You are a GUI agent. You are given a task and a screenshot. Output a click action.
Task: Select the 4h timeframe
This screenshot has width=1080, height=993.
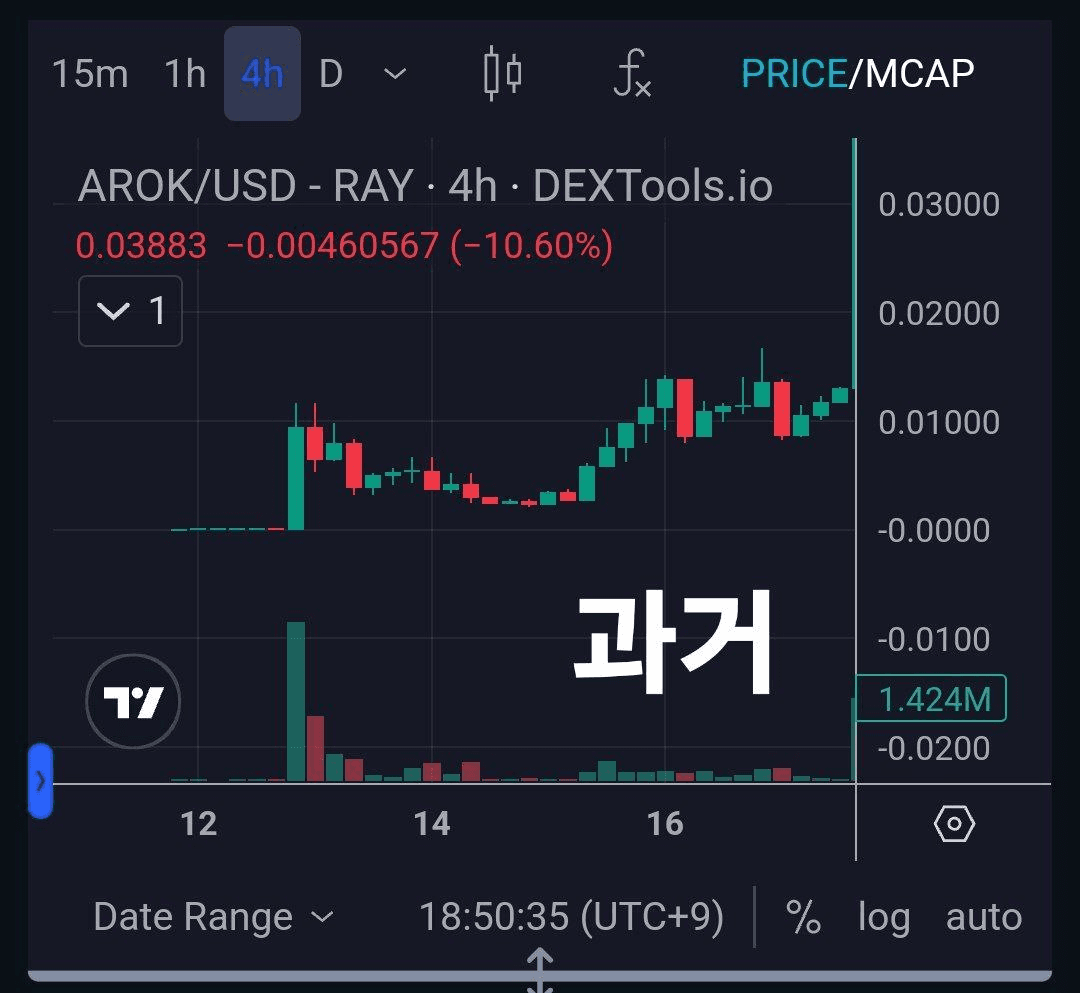[262, 74]
